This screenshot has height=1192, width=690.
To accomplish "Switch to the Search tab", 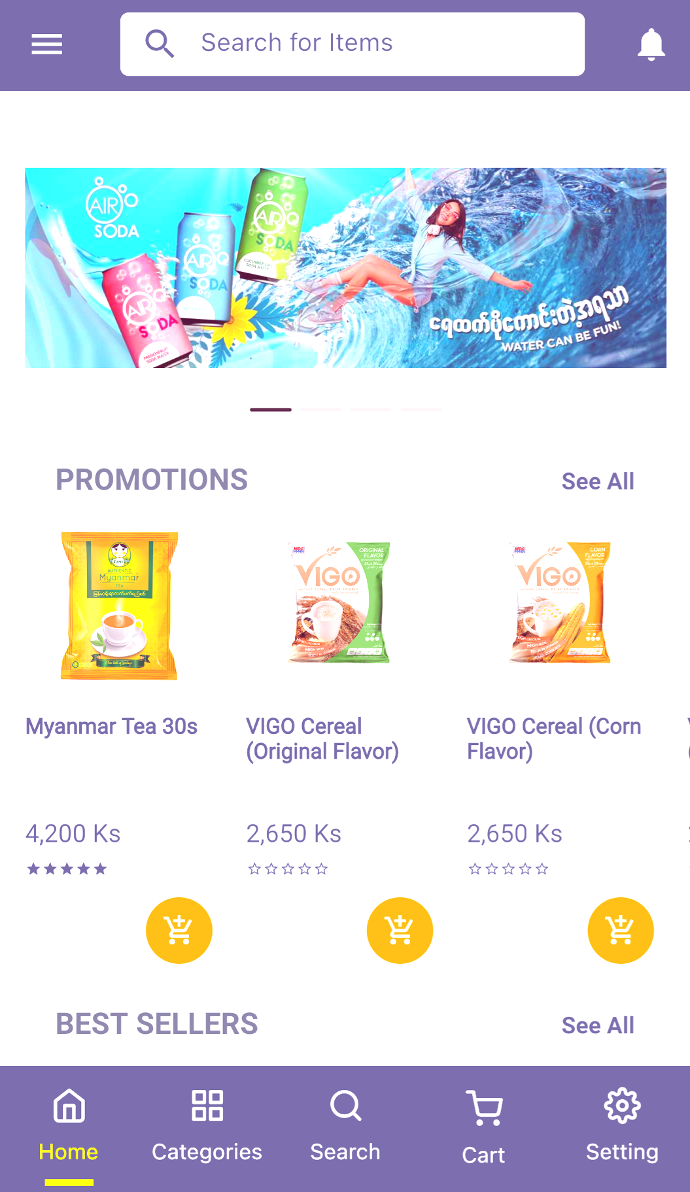I will (345, 1127).
